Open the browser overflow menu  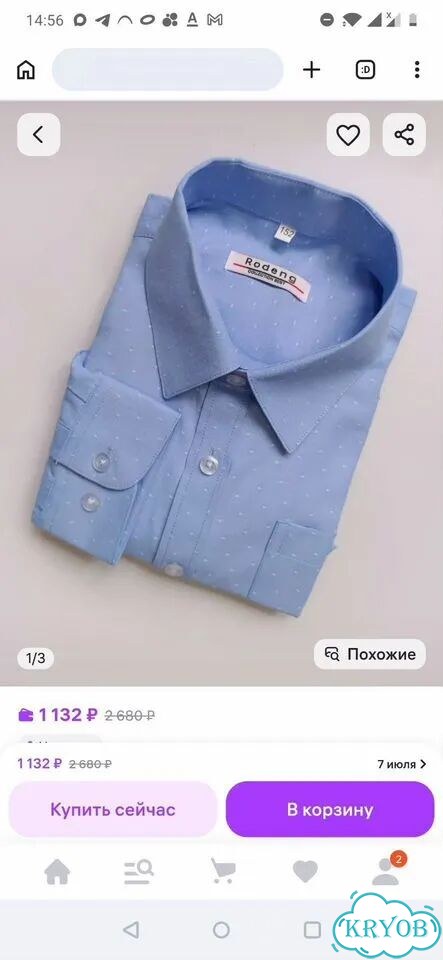[417, 70]
